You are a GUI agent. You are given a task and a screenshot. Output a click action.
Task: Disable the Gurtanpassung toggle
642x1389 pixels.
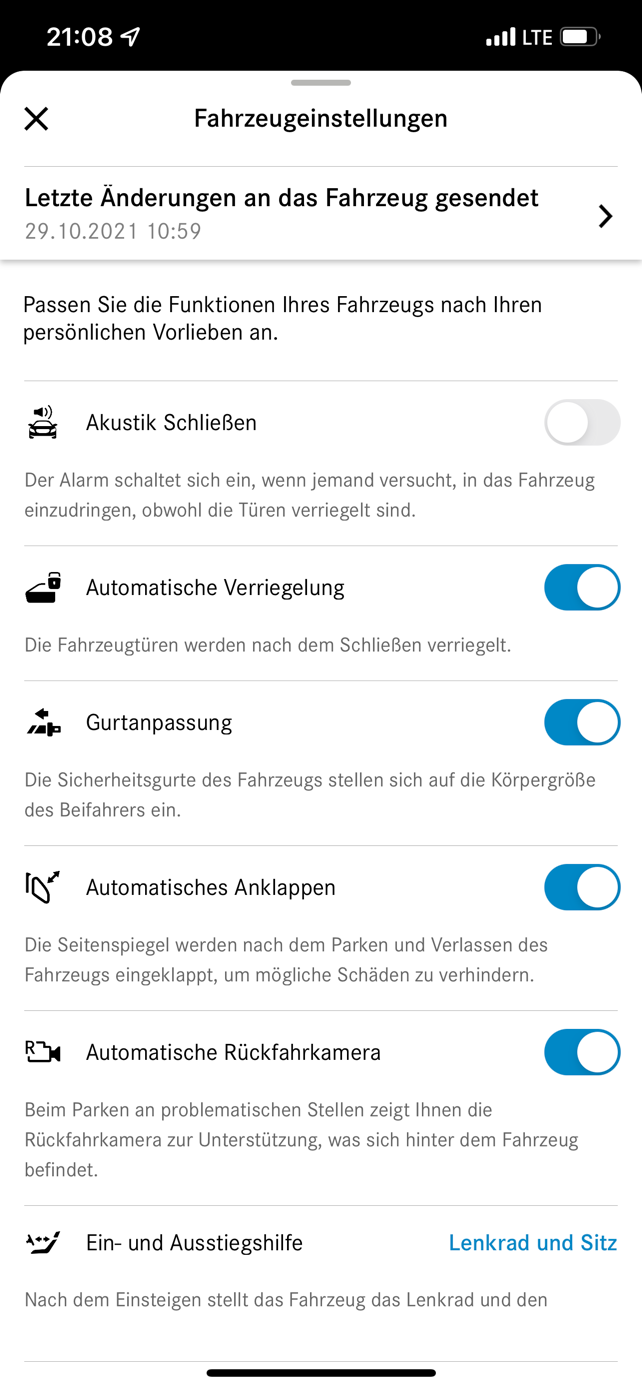(x=582, y=722)
